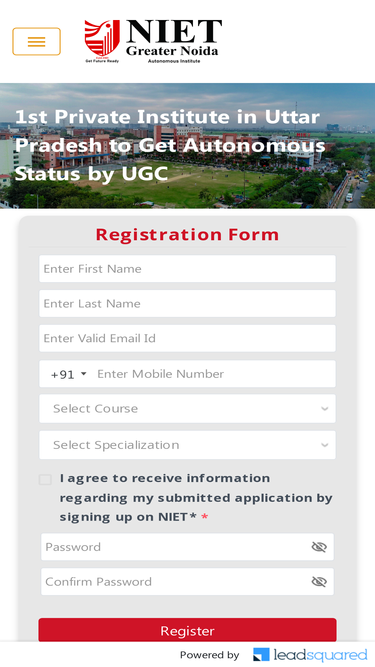Open the hamburger menu
Viewport: 375px width, 667px height.
[x=37, y=42]
